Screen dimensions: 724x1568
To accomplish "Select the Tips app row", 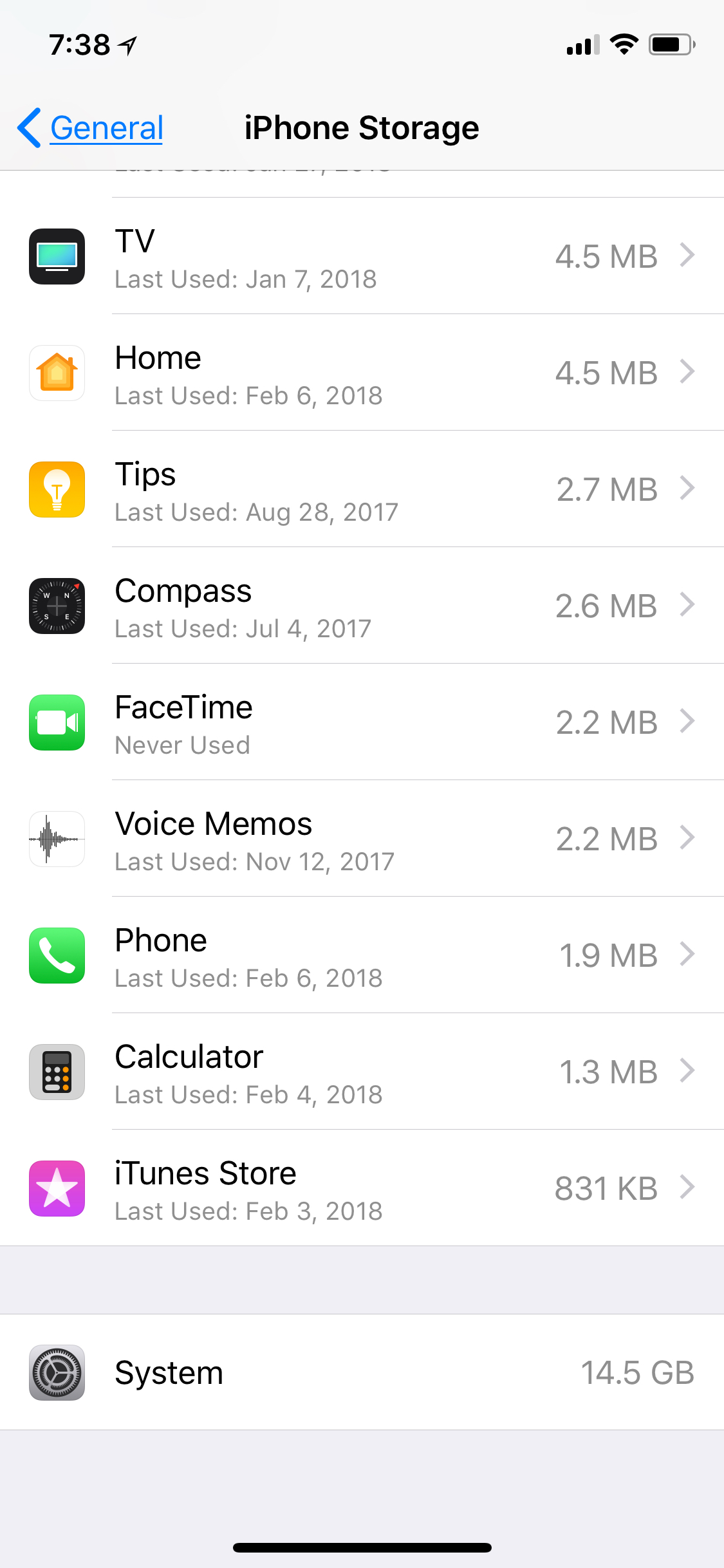I will [362, 489].
